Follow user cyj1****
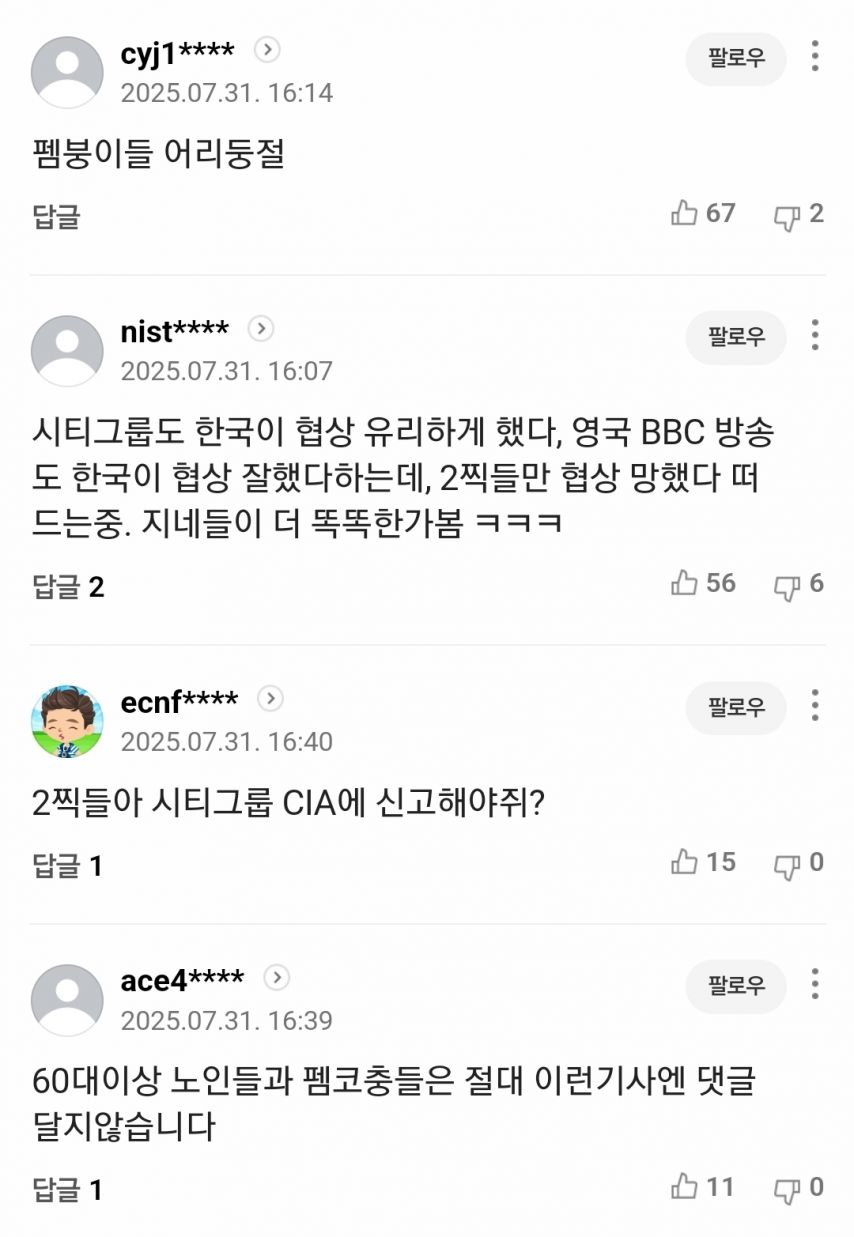 (x=736, y=58)
